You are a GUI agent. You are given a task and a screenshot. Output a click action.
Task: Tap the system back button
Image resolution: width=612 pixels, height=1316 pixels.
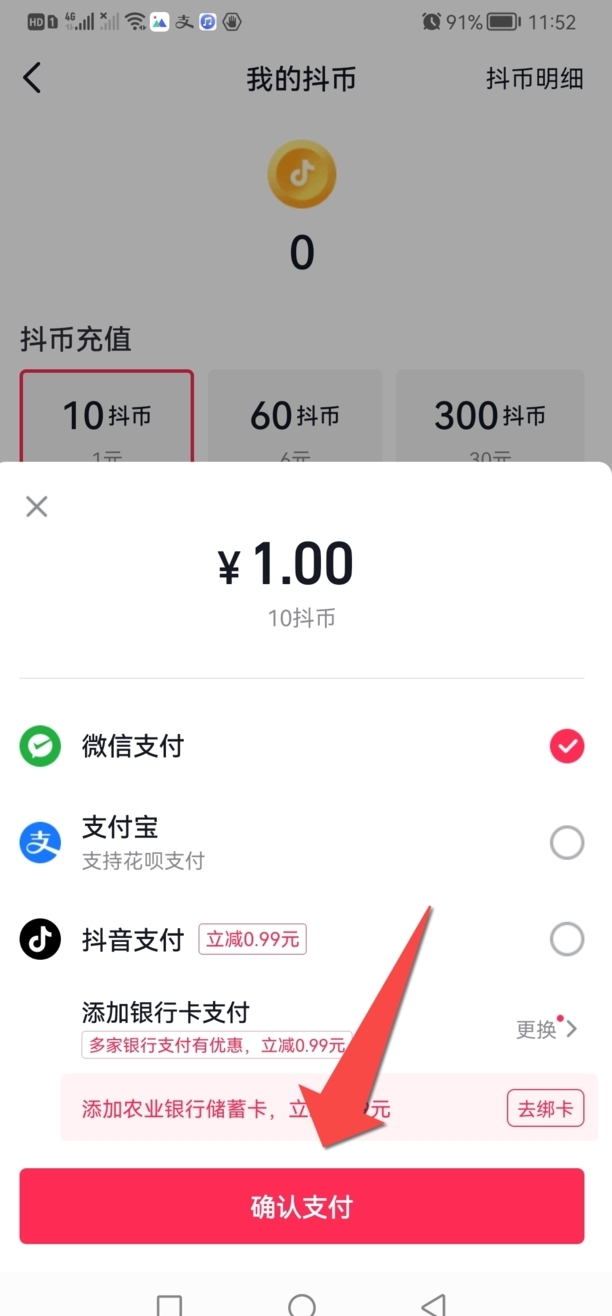click(x=433, y=1303)
